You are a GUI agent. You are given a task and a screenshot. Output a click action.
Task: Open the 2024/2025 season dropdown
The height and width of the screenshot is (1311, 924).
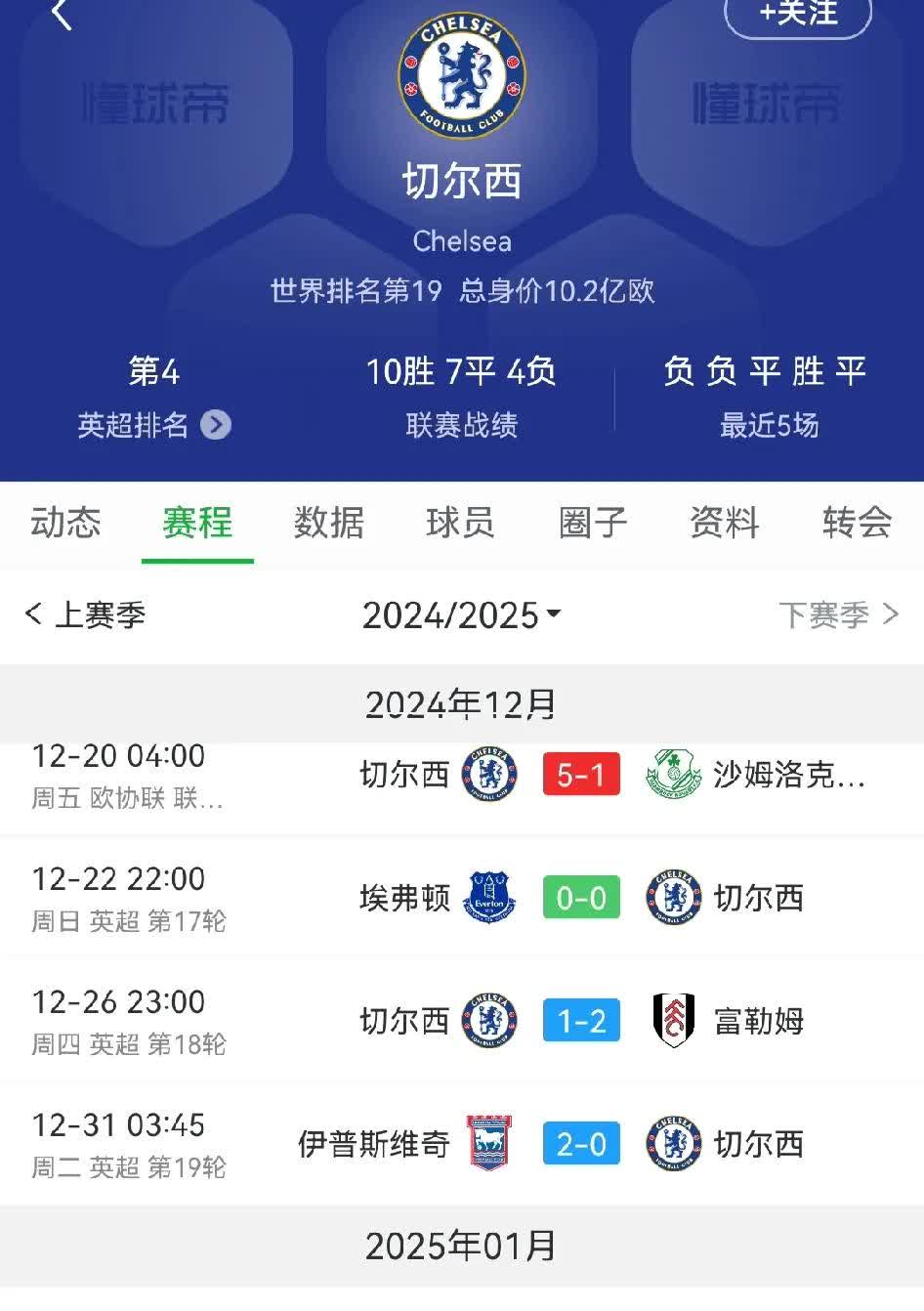click(x=461, y=614)
